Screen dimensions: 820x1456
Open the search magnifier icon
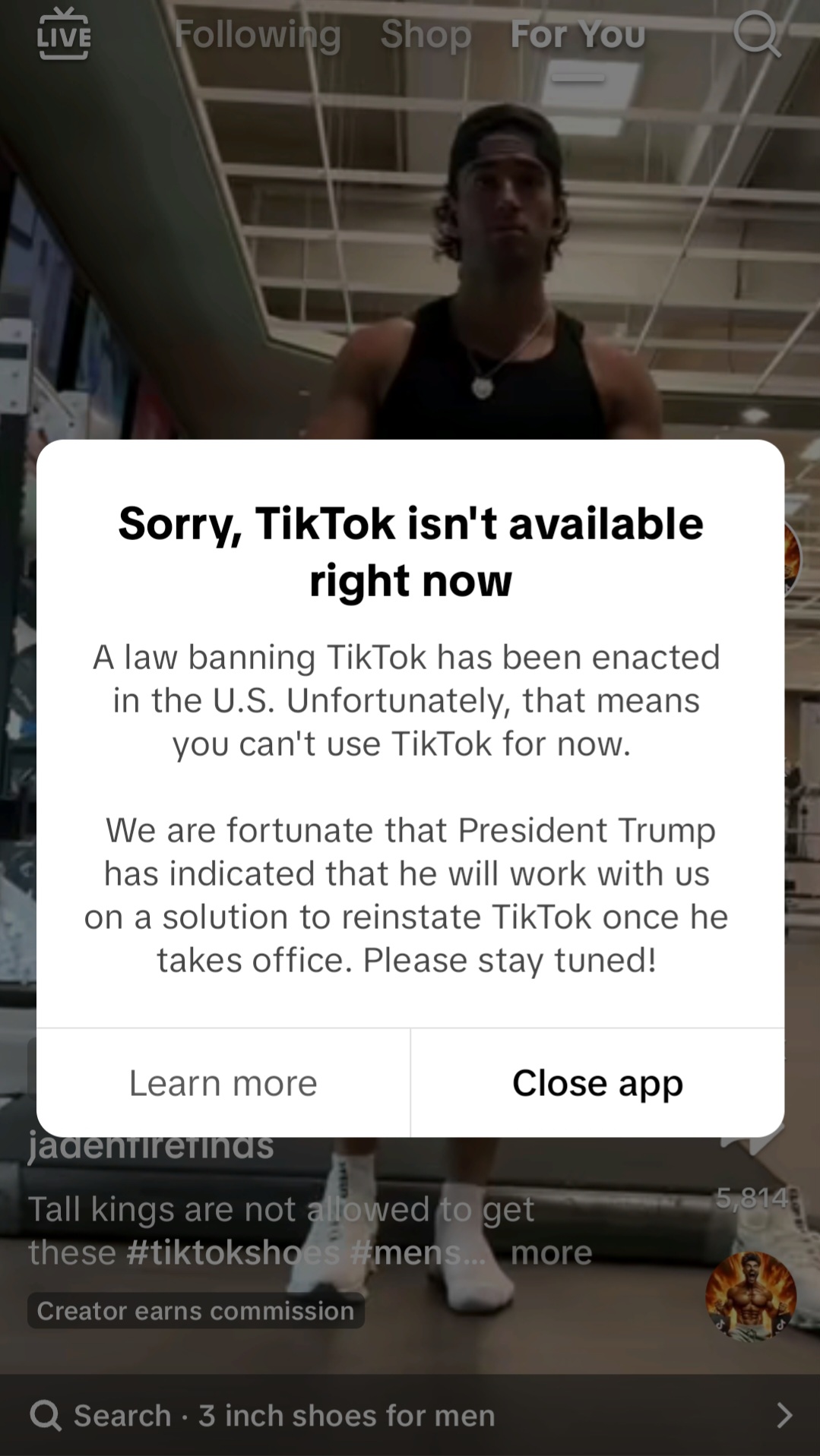coord(757,35)
